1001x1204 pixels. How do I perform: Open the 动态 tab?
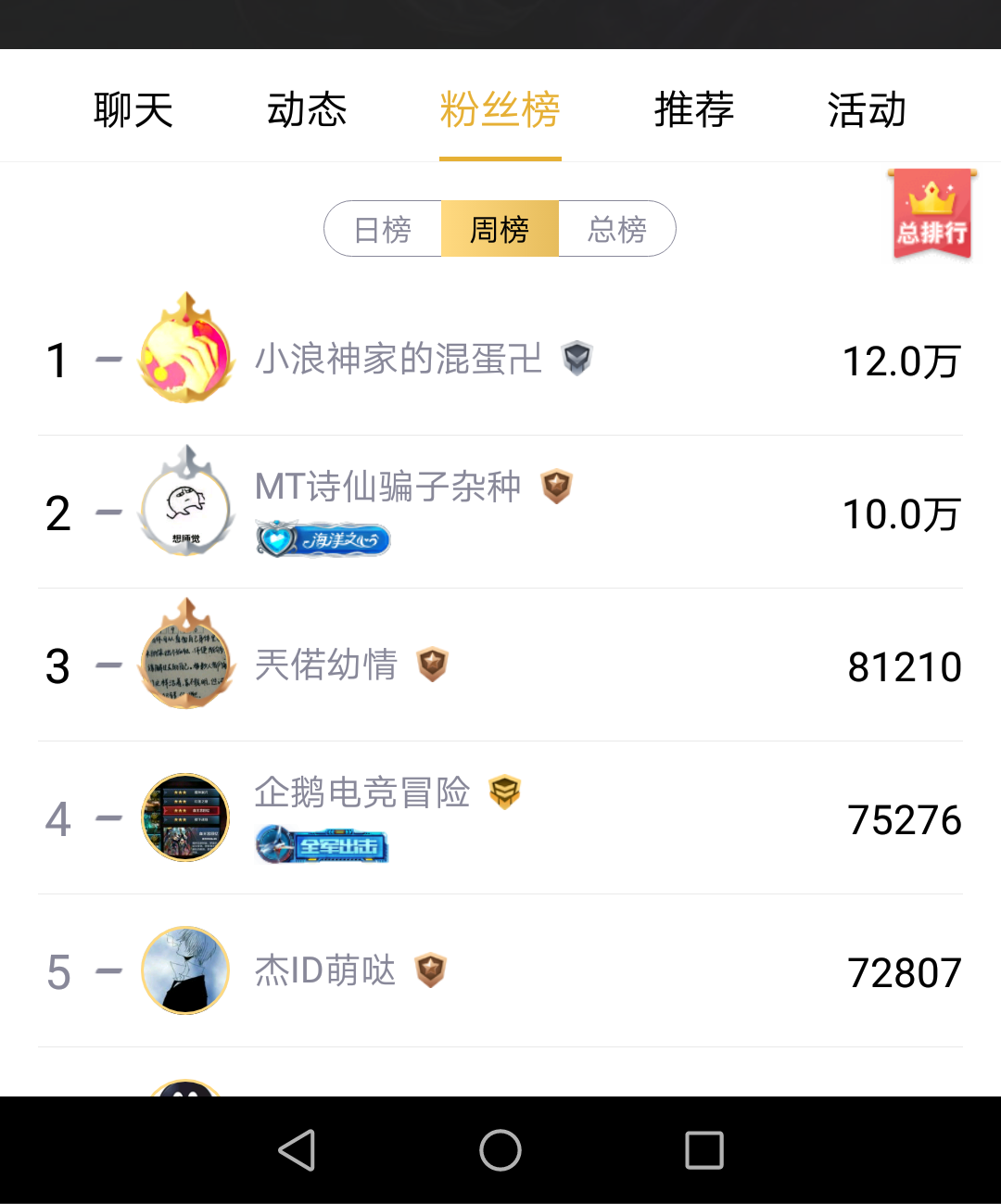[307, 110]
